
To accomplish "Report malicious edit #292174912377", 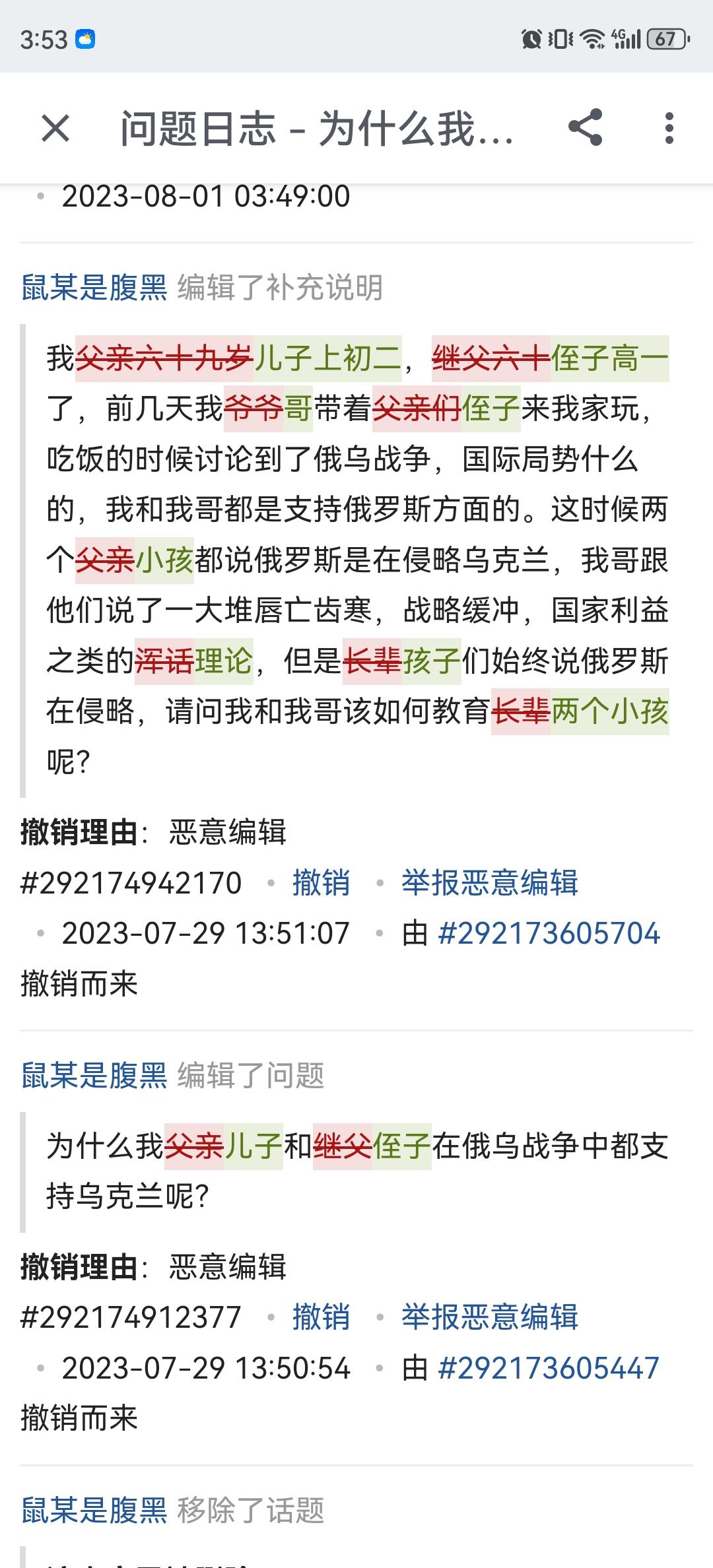I will [489, 1317].
